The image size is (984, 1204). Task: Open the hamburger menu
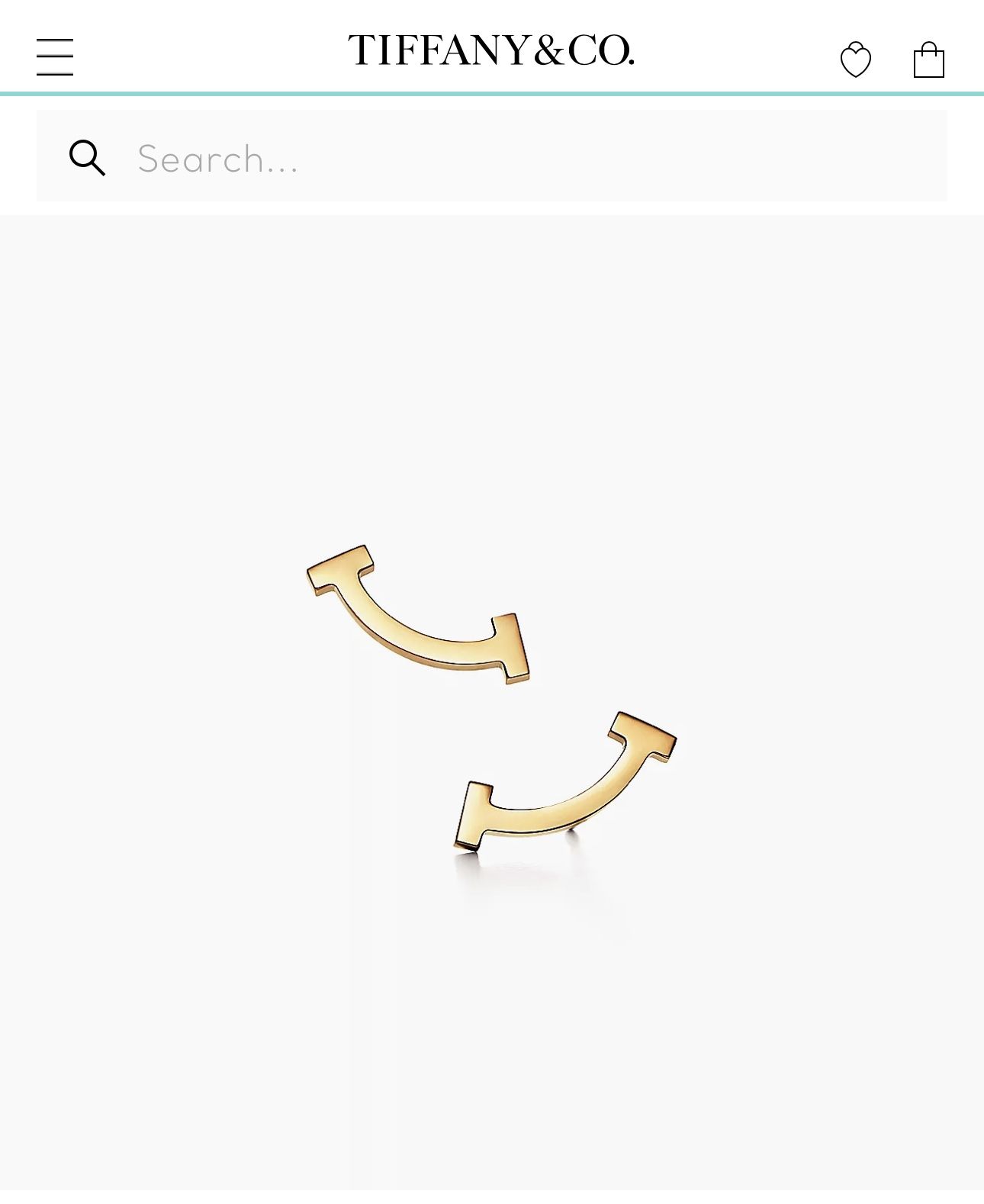pos(55,57)
